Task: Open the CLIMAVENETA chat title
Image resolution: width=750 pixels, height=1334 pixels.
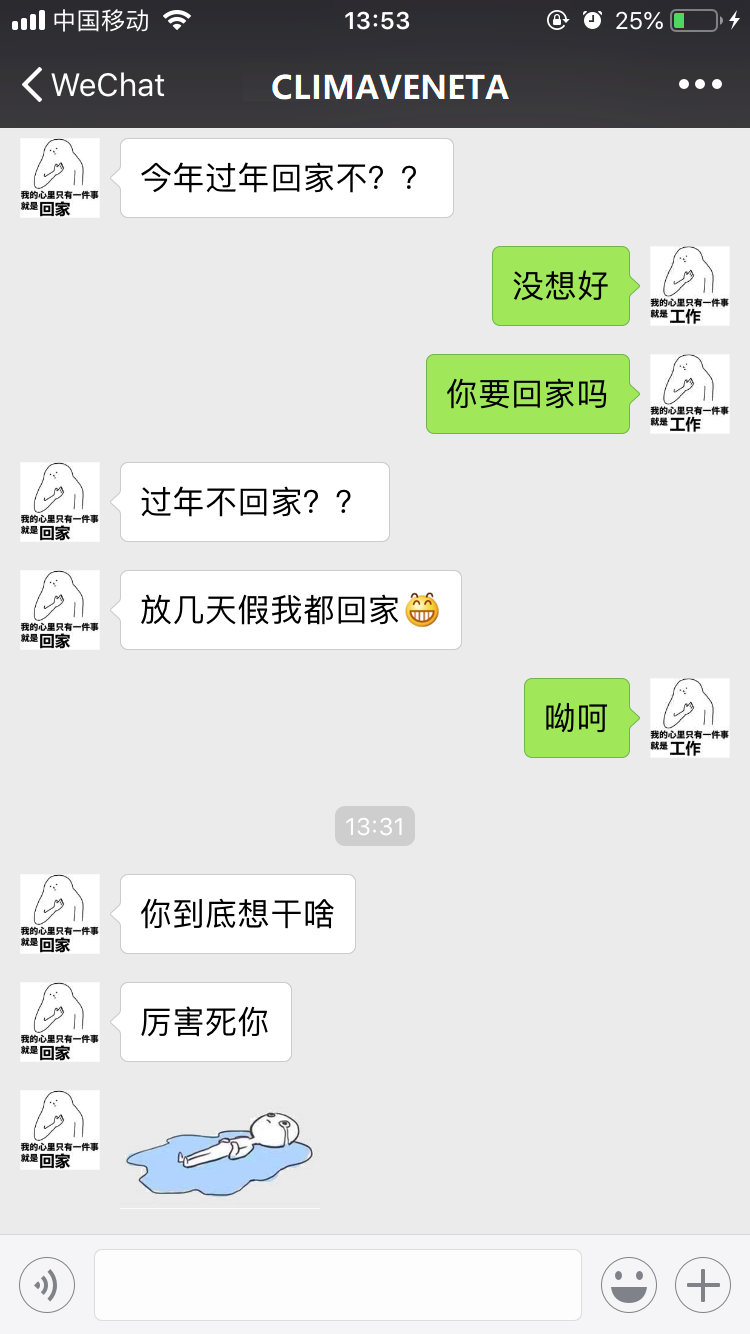Action: click(390, 88)
